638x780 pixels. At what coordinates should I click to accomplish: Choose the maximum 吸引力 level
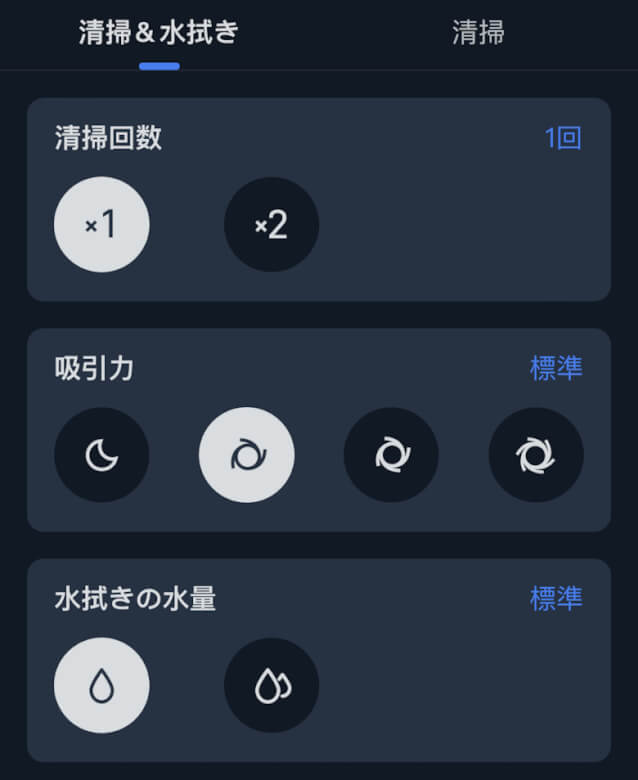536,455
